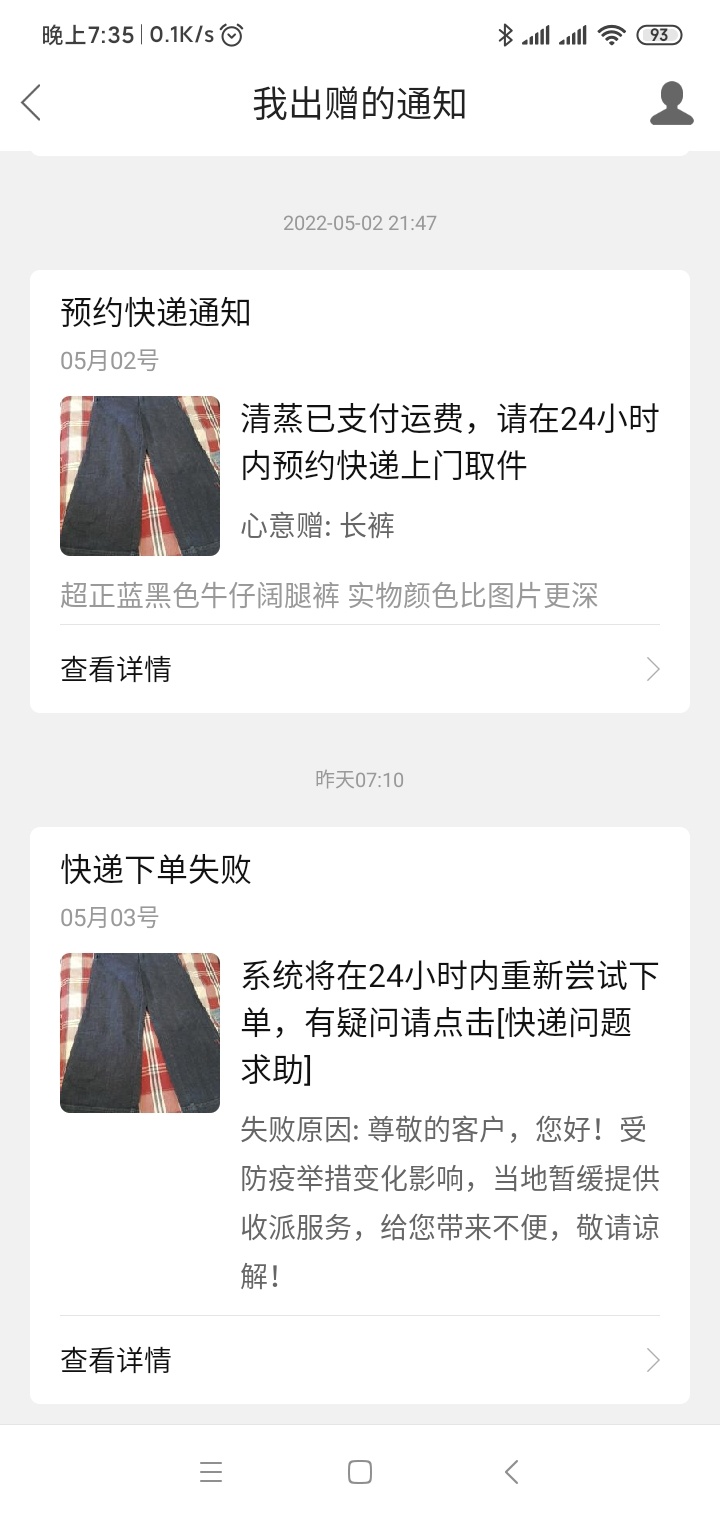The image size is (720, 1520).
Task: Open the profile icon in header
Action: pyautogui.click(x=671, y=104)
